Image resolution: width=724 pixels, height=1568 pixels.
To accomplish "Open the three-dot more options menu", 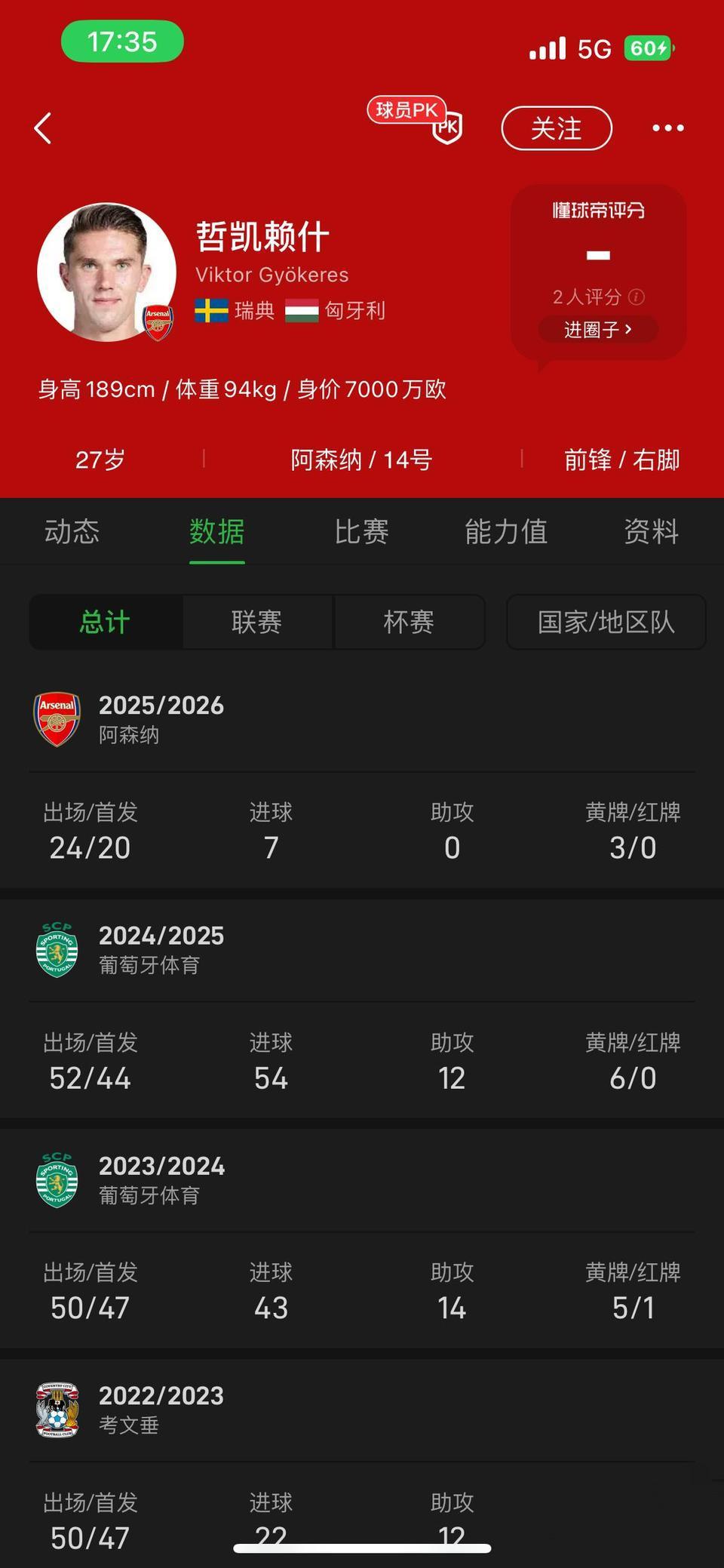I will point(667,128).
